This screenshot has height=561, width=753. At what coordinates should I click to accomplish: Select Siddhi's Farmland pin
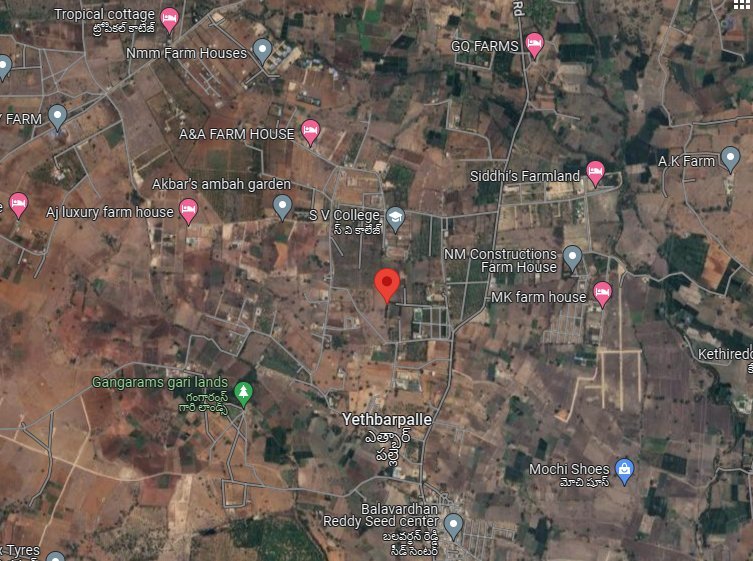coord(595,172)
